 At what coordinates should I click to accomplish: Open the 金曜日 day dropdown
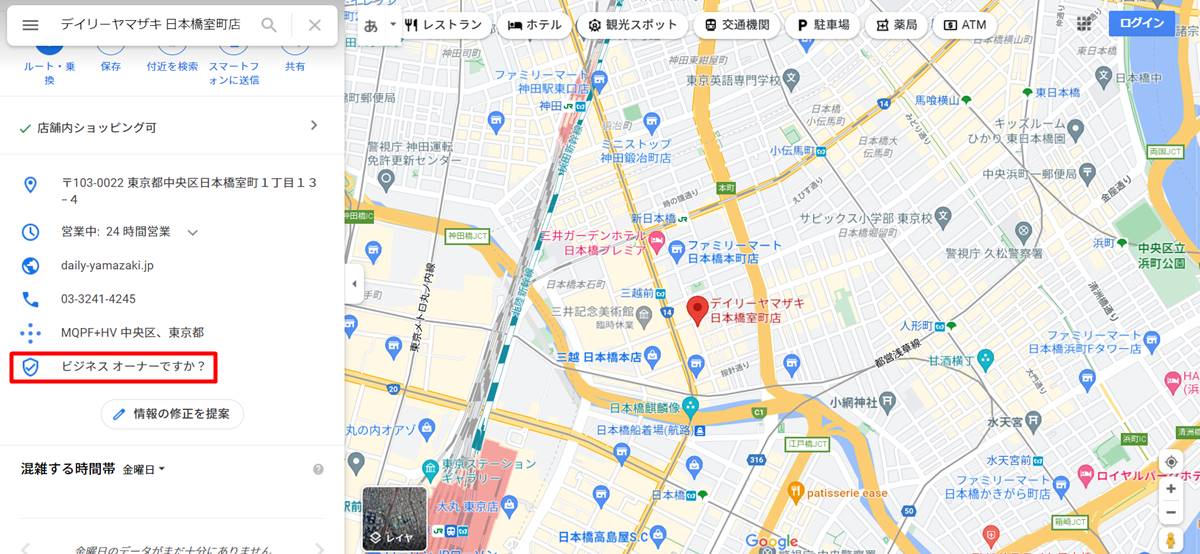pos(143,469)
